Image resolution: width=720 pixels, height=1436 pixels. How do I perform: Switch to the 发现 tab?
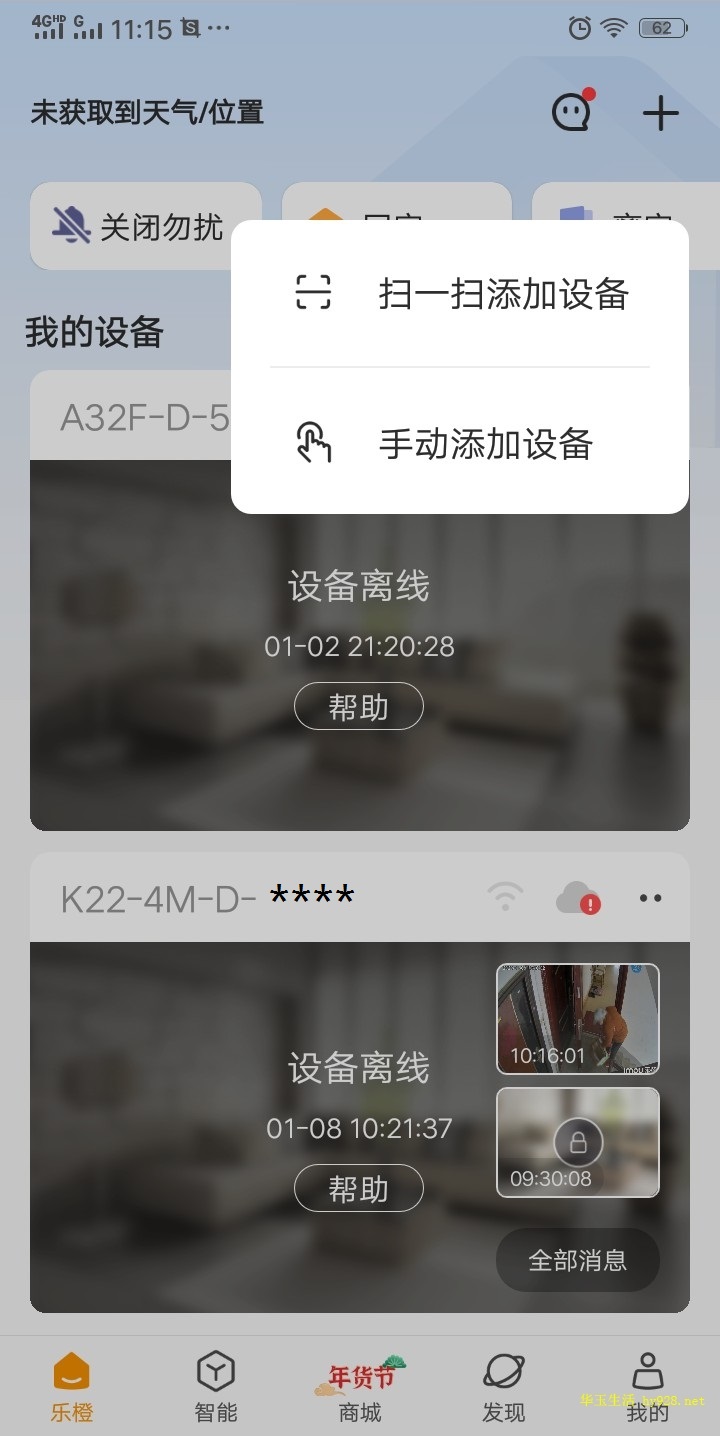[x=503, y=1386]
